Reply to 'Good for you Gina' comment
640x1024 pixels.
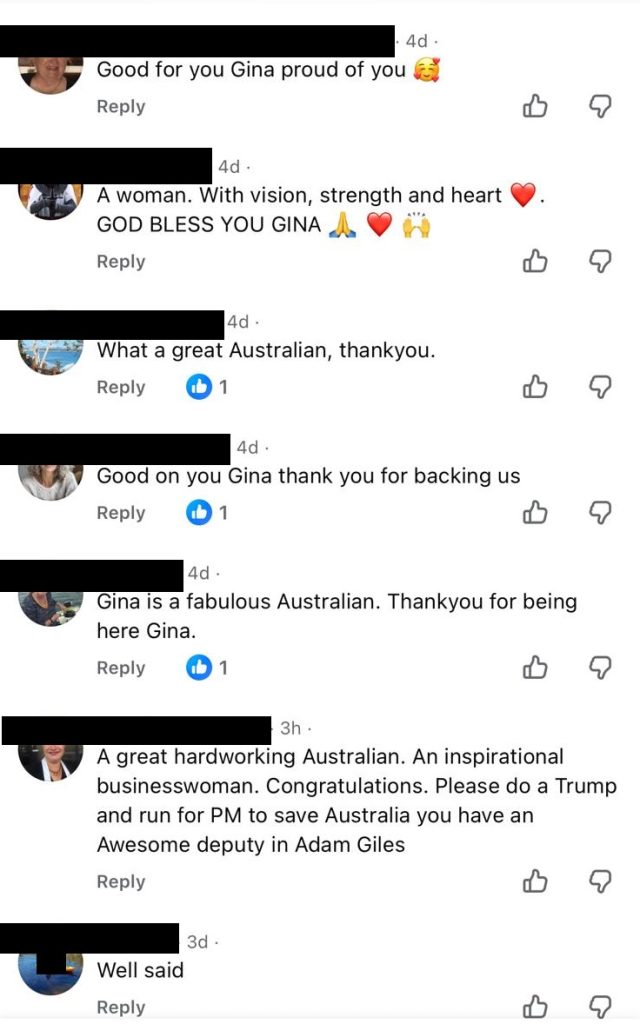tap(120, 107)
